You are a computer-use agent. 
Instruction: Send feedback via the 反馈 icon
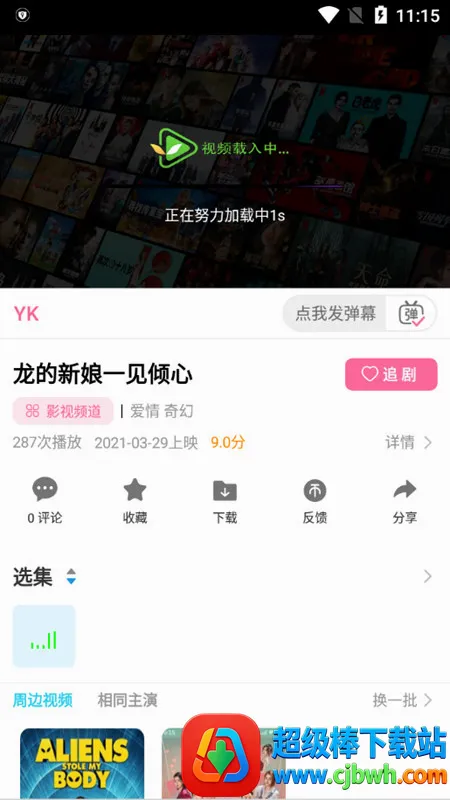tap(315, 501)
